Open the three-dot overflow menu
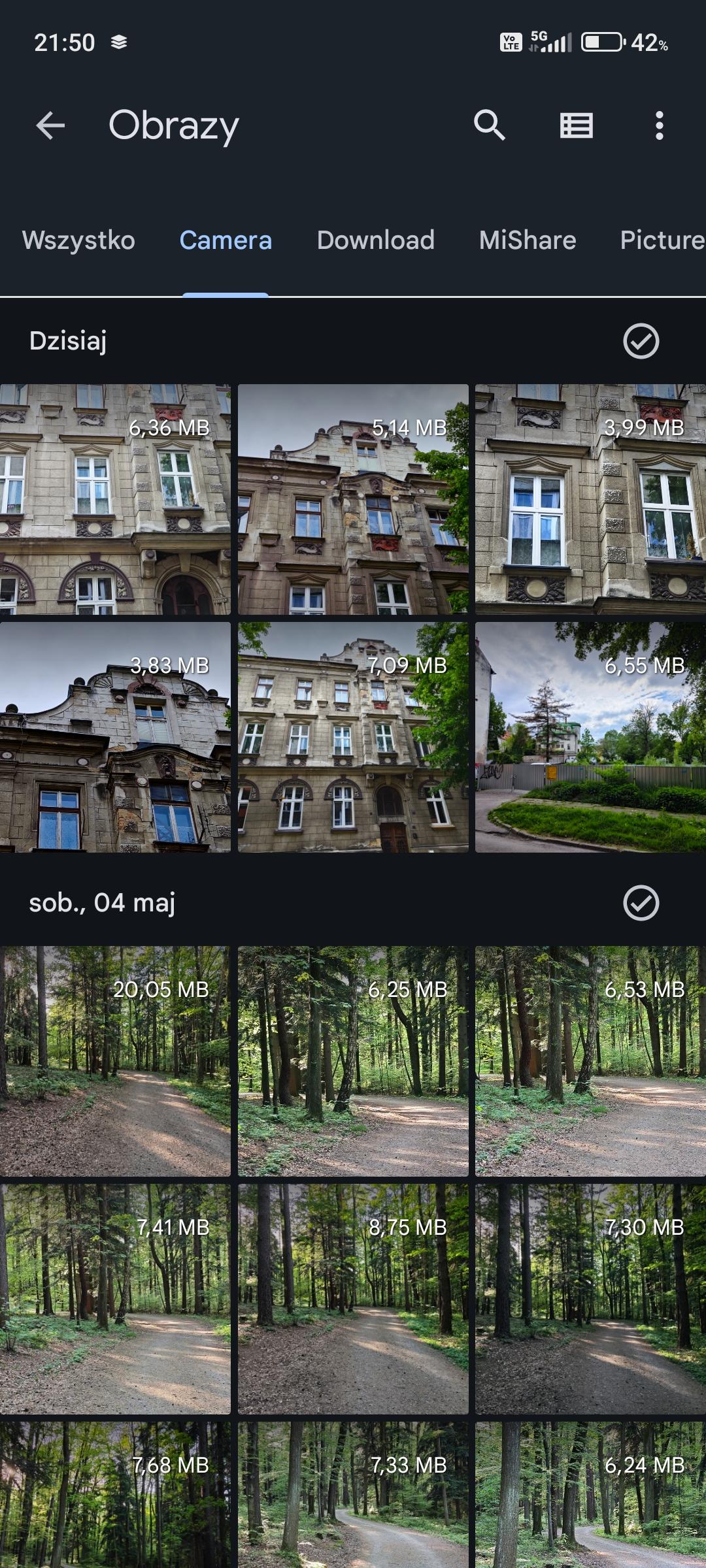Screen dimensions: 706x1568 [x=659, y=125]
